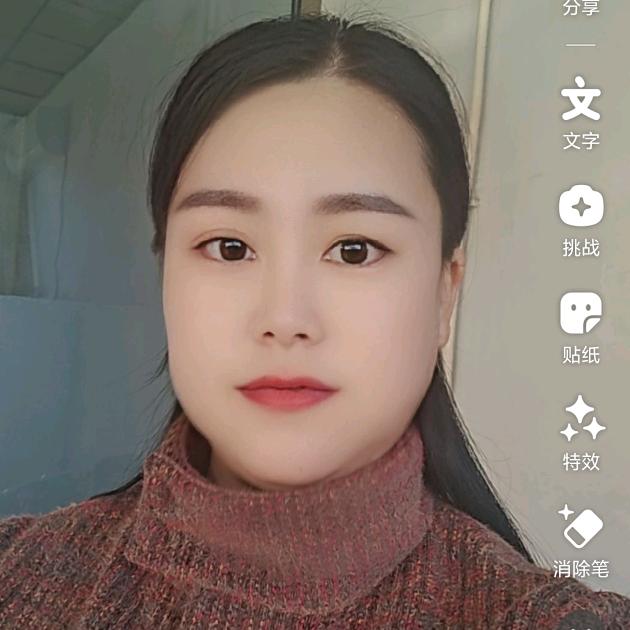The height and width of the screenshot is (630, 630).
Task: Add text with the 文字 tool
Action: [581, 113]
